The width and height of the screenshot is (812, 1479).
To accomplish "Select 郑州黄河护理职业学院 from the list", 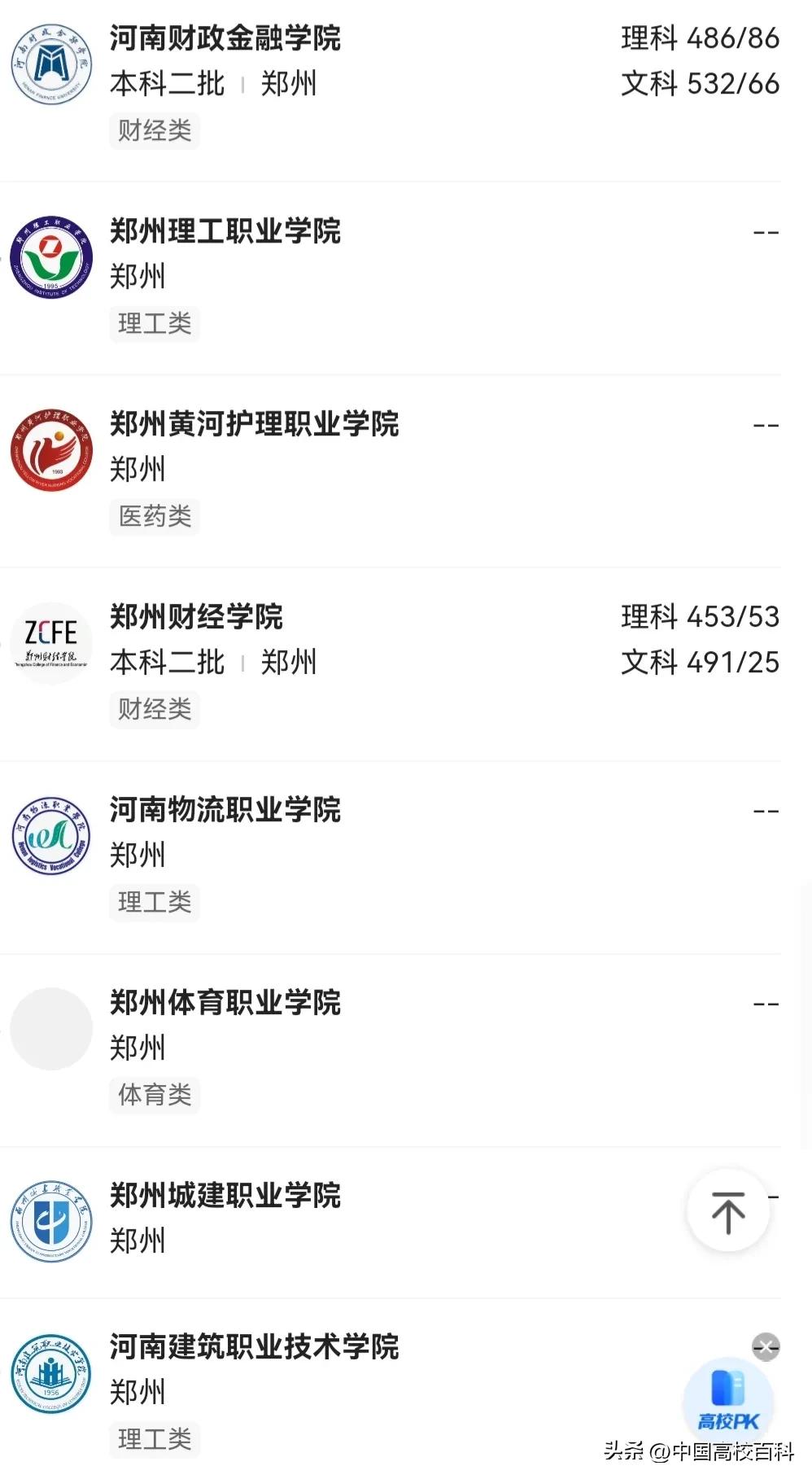I will 254,424.
